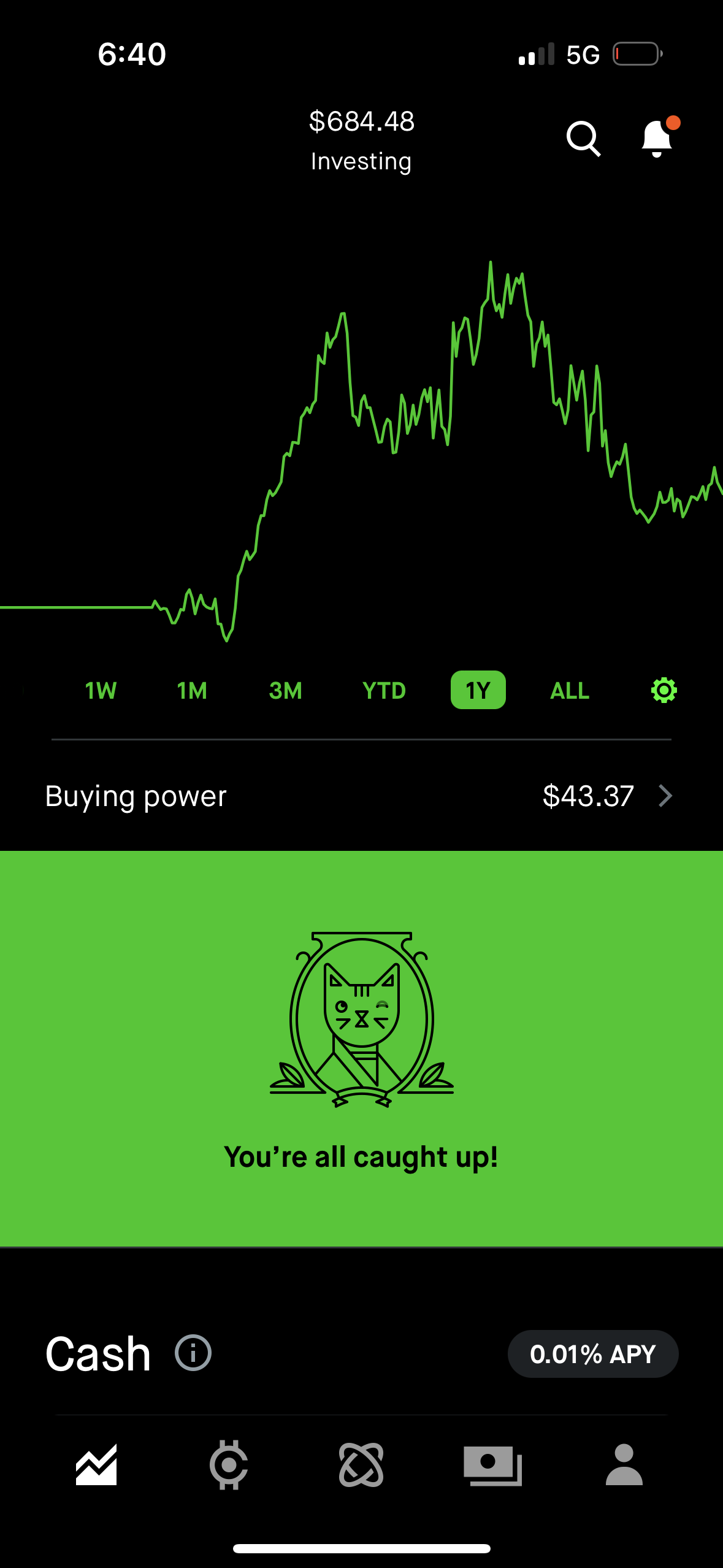Open the Discover planet icon
The width and height of the screenshot is (723, 1568).
(x=361, y=1466)
